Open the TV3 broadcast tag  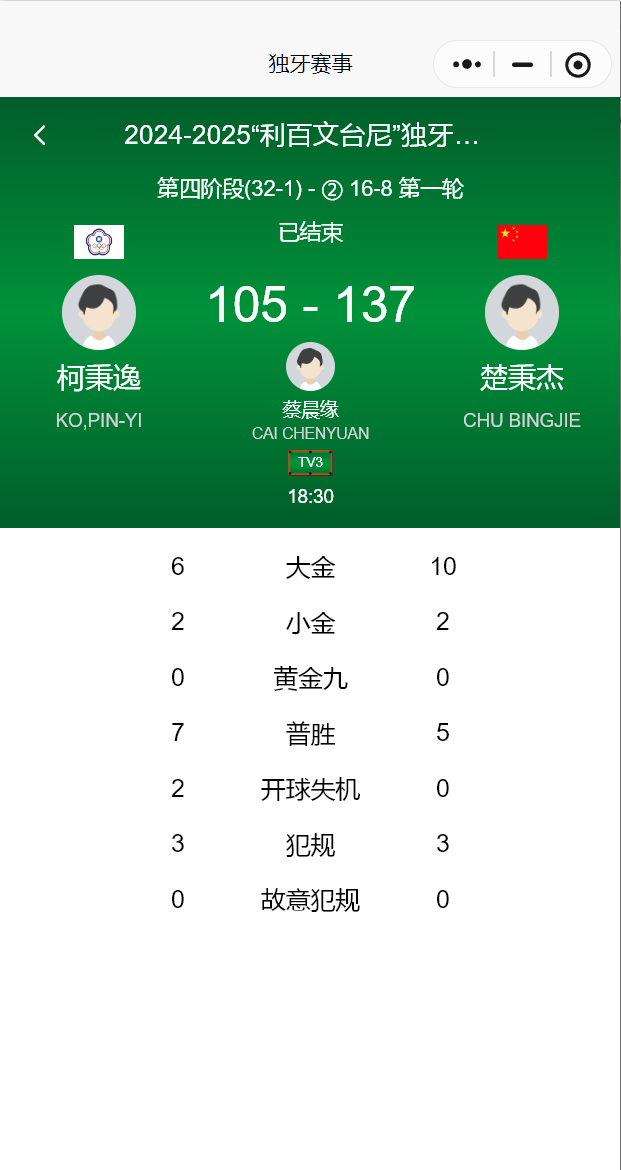point(310,462)
